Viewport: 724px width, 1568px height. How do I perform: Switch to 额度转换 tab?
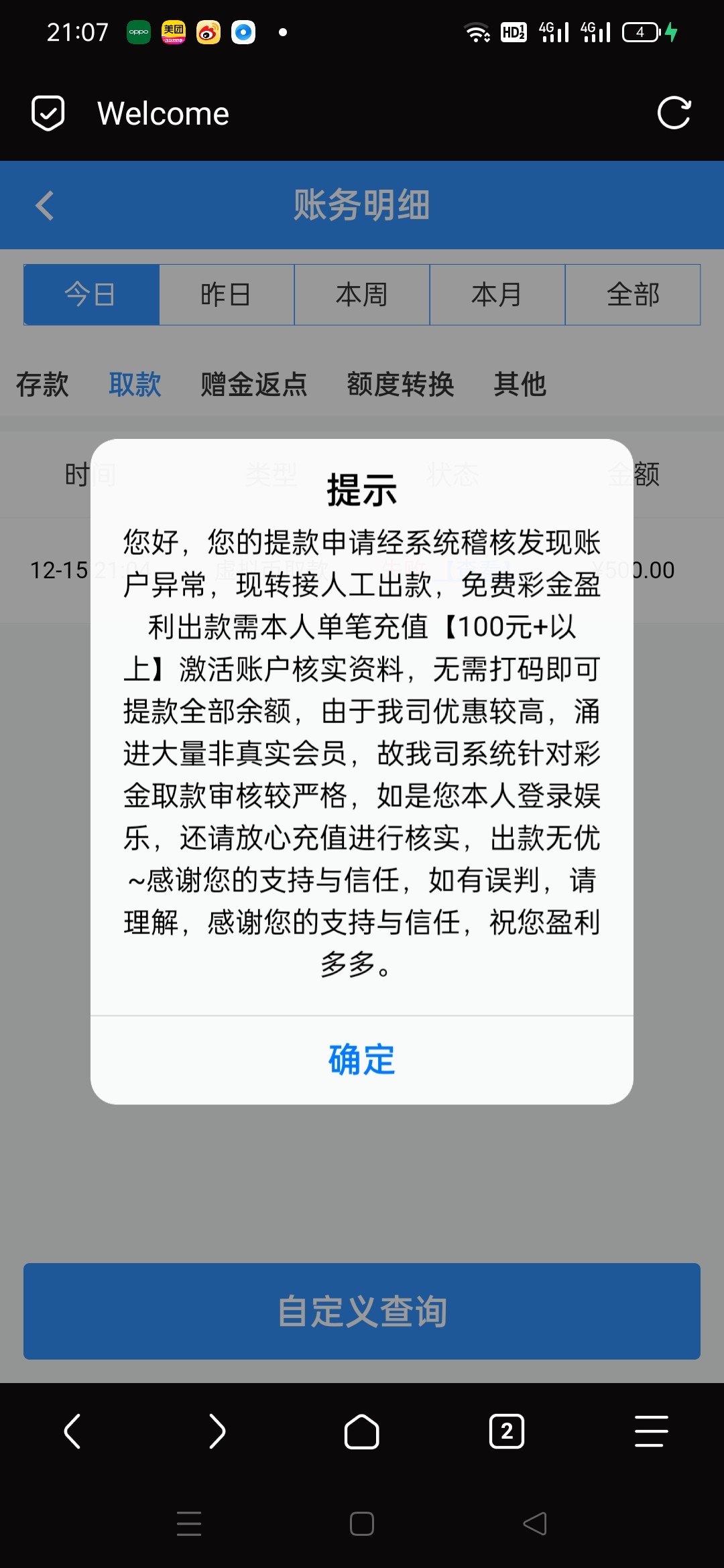(x=400, y=385)
